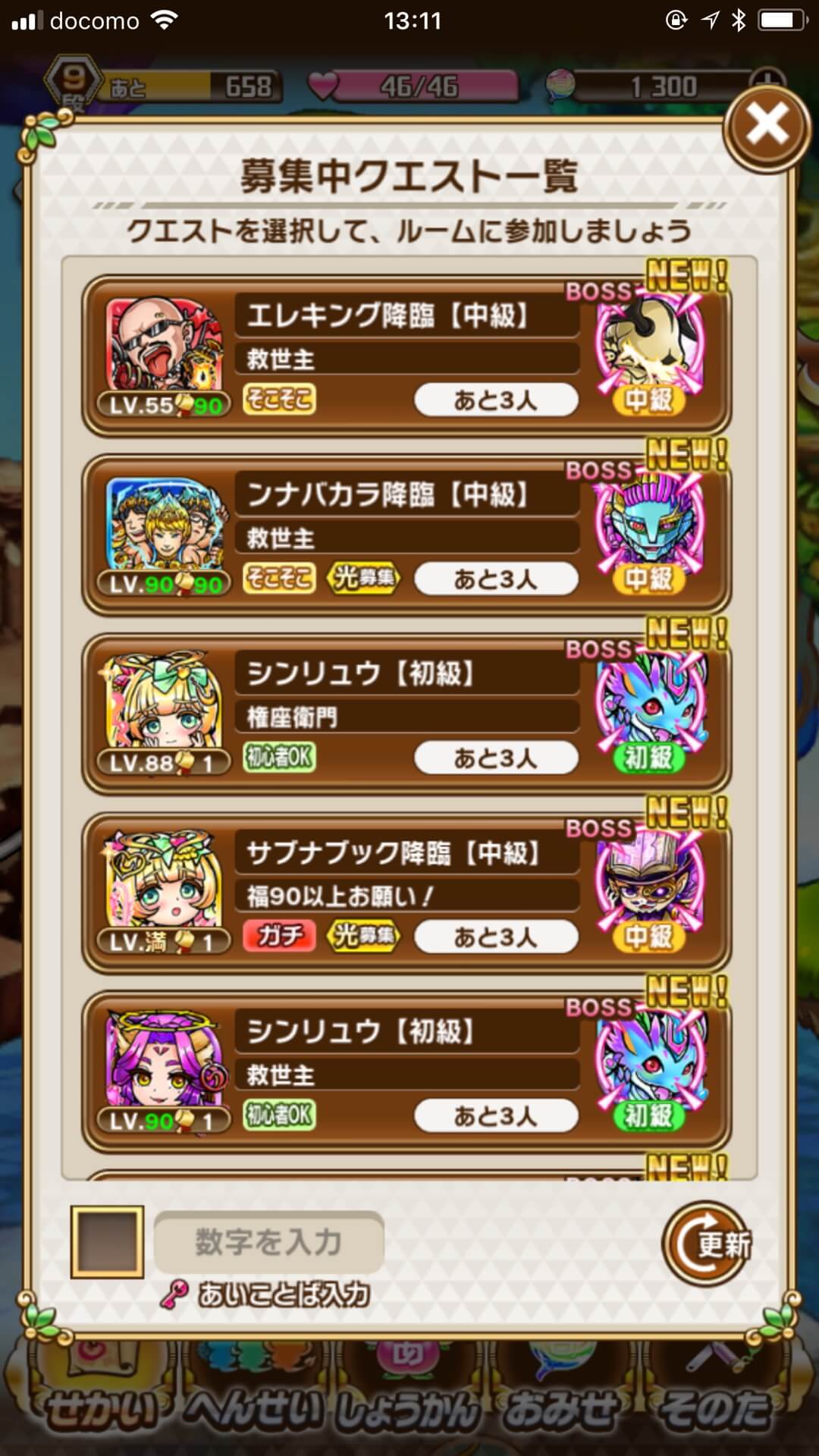Tap the 数字を入力 number field
The image size is (819, 1456).
tap(268, 1242)
